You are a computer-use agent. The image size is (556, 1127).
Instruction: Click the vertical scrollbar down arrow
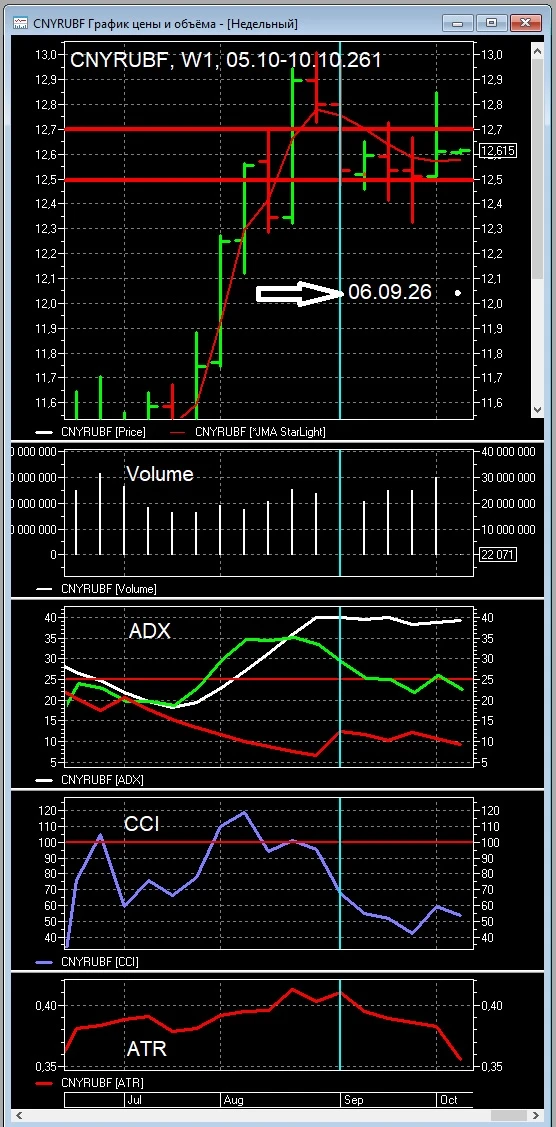click(x=537, y=410)
